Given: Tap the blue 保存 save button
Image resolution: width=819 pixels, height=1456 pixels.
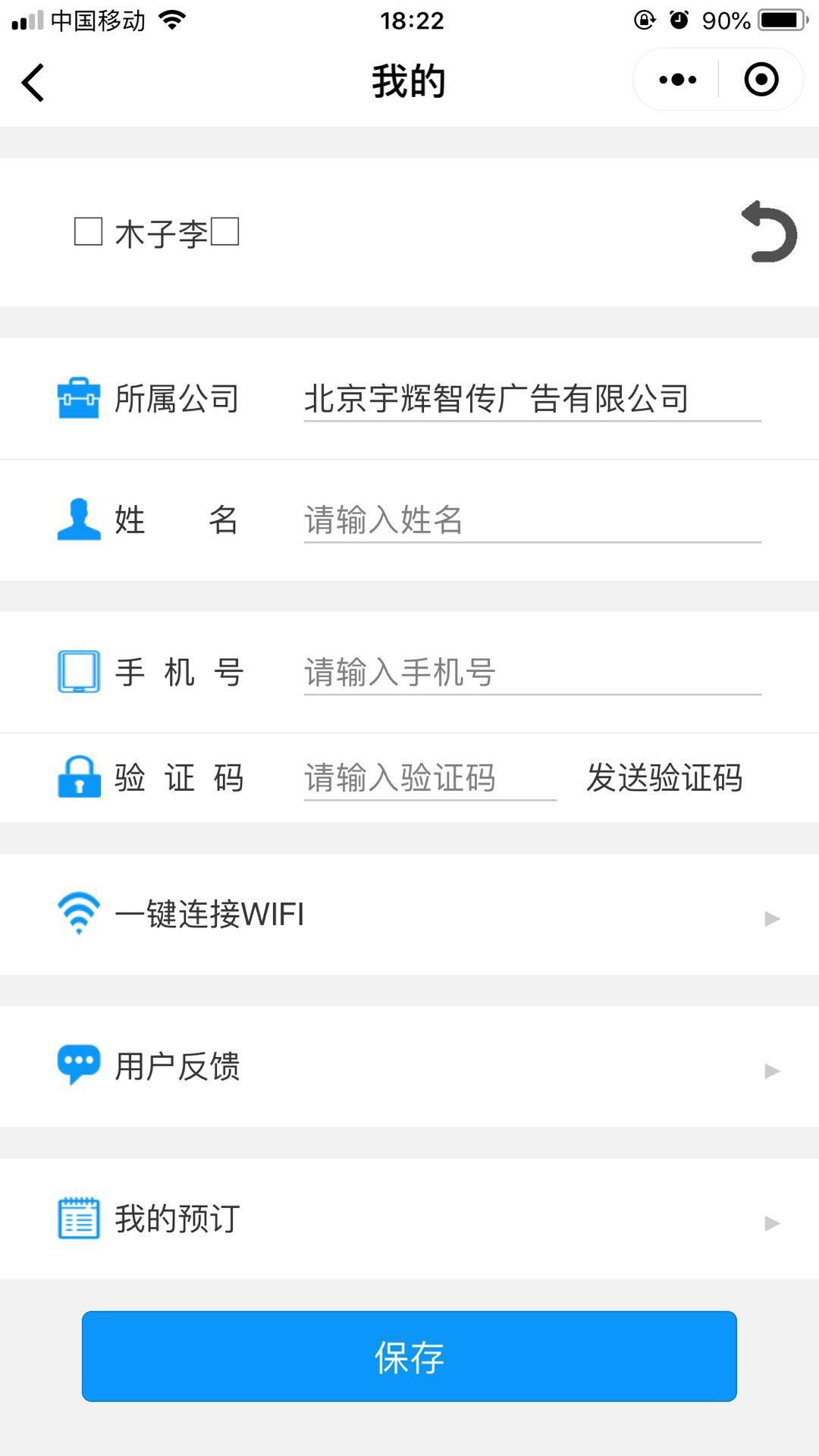Looking at the screenshot, I should (x=409, y=1356).
